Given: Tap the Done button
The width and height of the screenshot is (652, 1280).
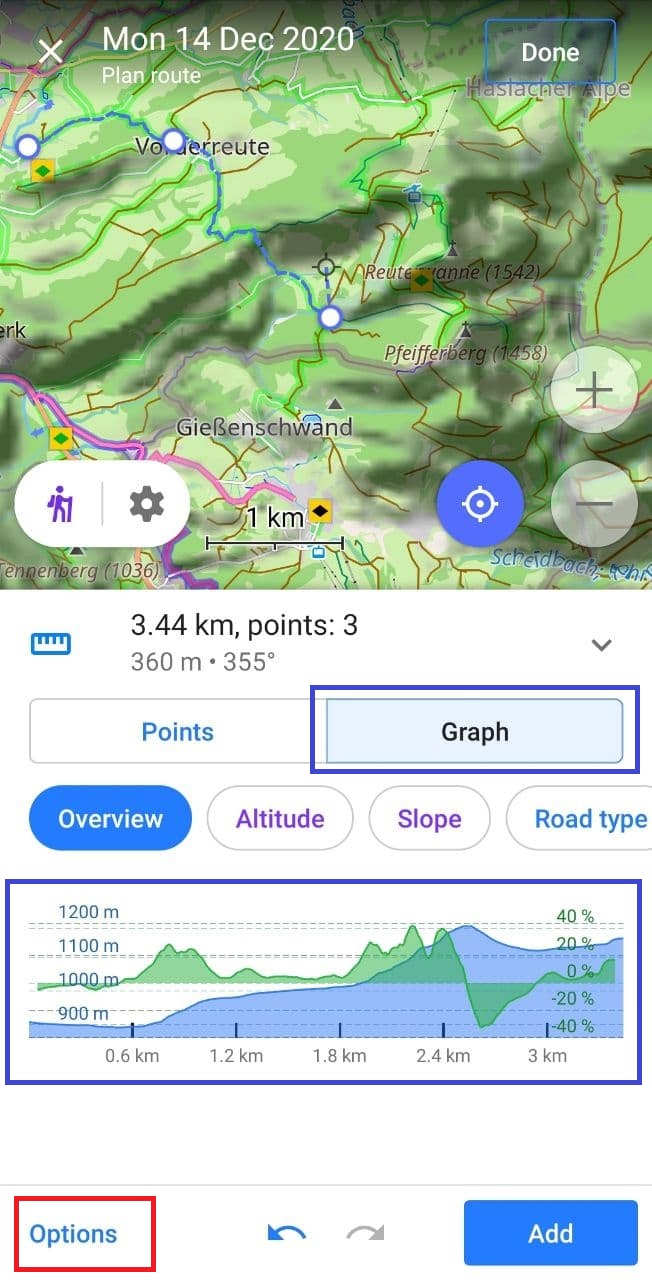Looking at the screenshot, I should coord(549,52).
